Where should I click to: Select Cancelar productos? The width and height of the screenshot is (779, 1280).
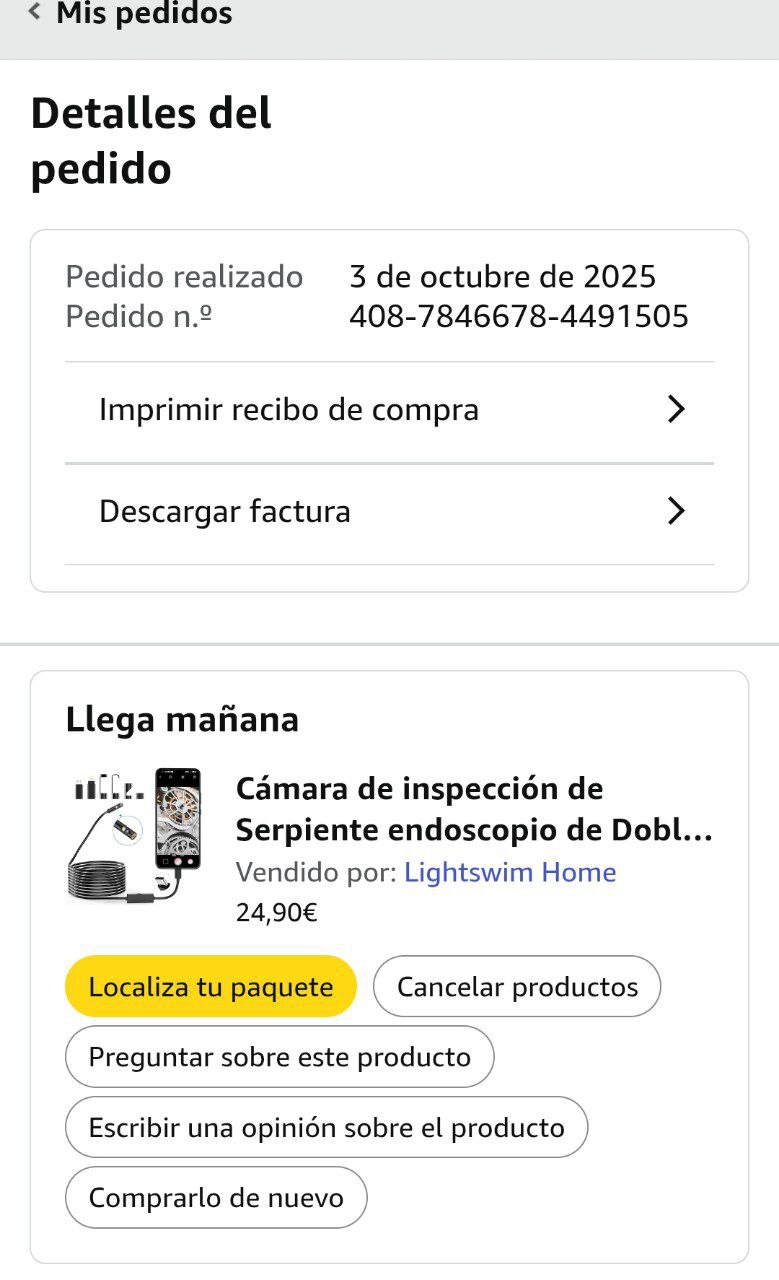[x=517, y=987]
